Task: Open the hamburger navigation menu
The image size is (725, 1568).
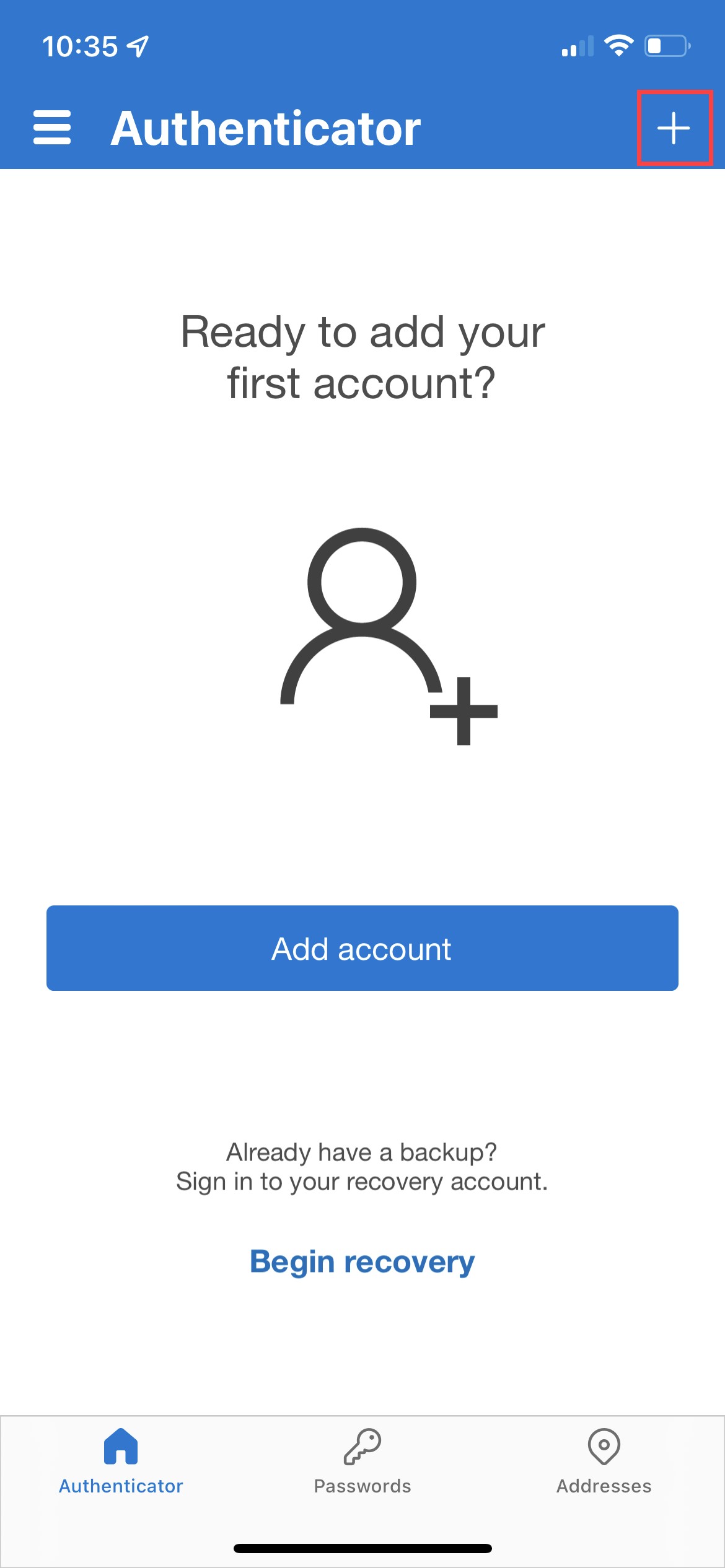Action: click(53, 128)
